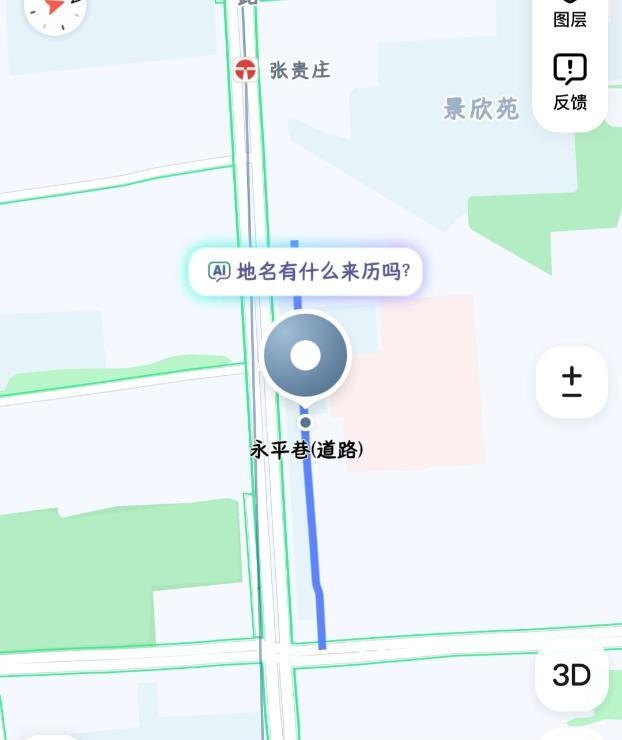Tap the 永平巷(道路) location pin

(x=306, y=357)
